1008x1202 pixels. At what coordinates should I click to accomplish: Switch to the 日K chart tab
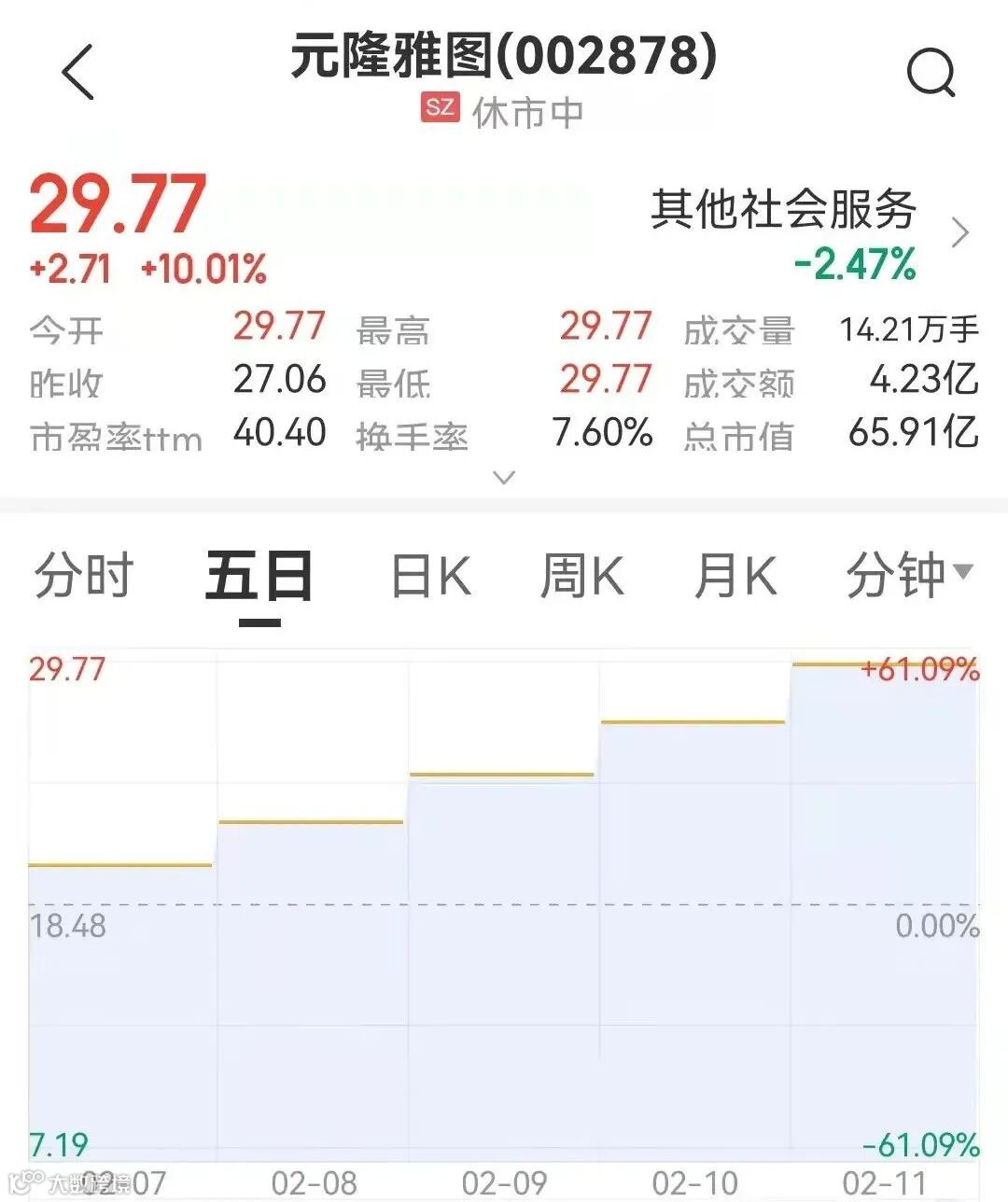(431, 576)
